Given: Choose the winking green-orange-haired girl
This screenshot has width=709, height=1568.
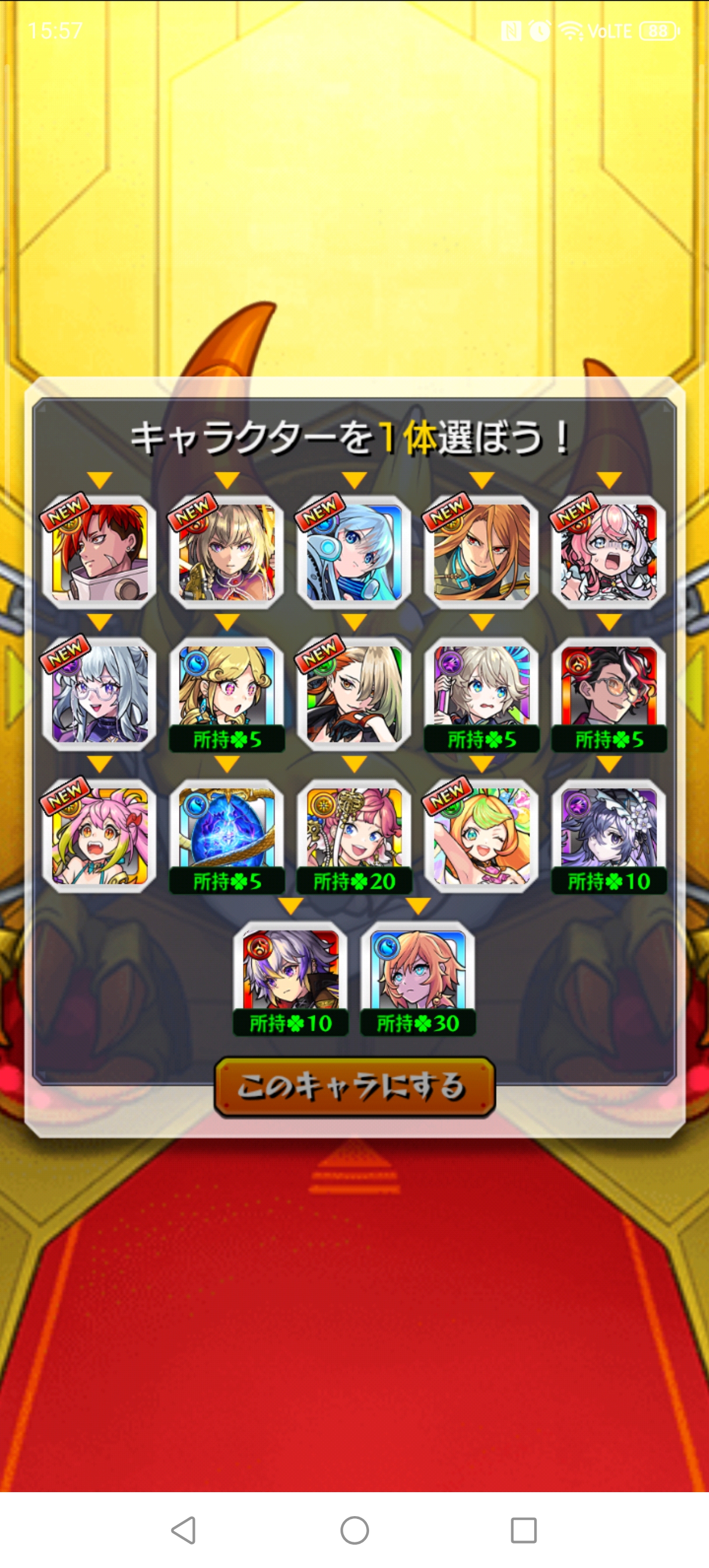Looking at the screenshot, I should (482, 835).
